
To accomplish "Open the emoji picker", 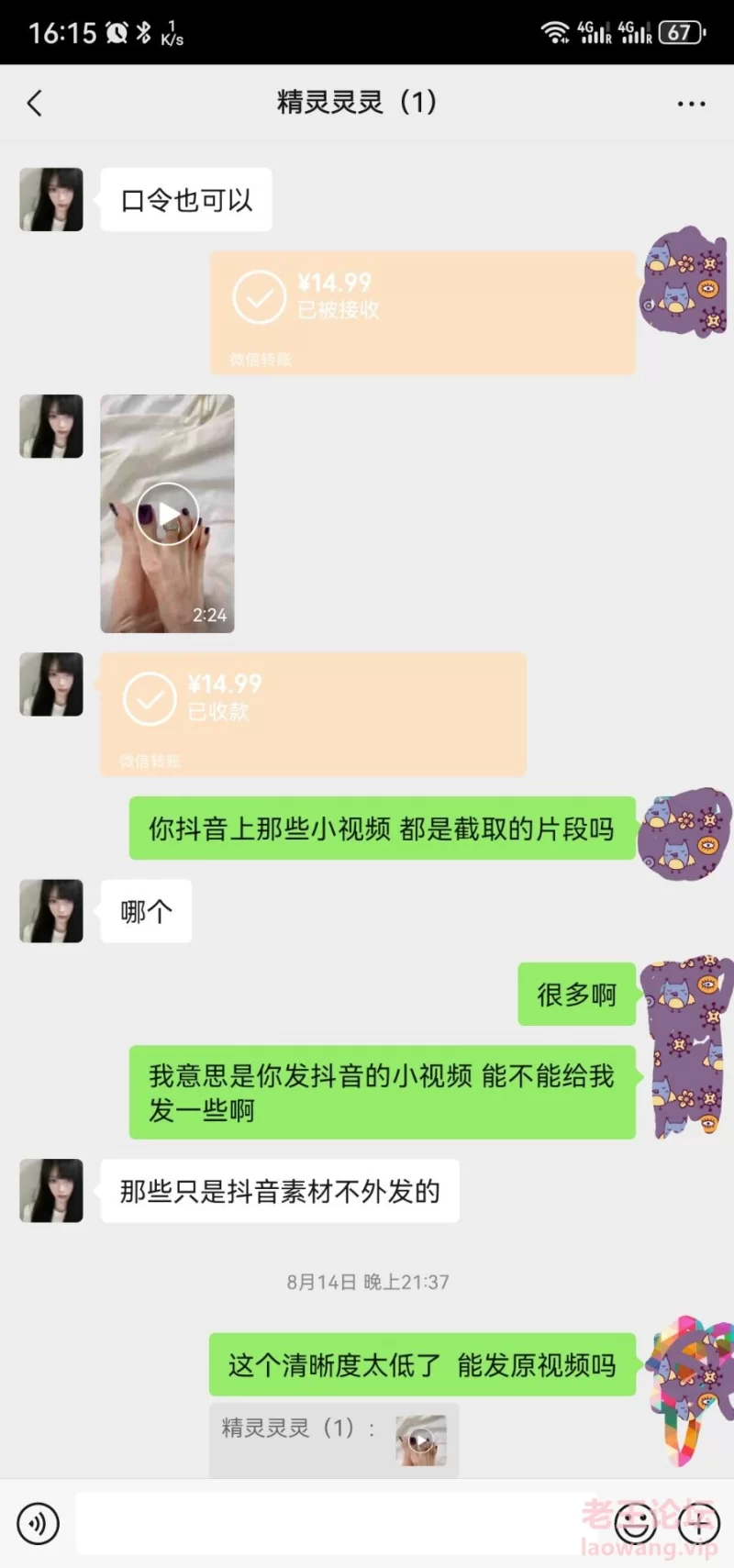I will point(635,1524).
